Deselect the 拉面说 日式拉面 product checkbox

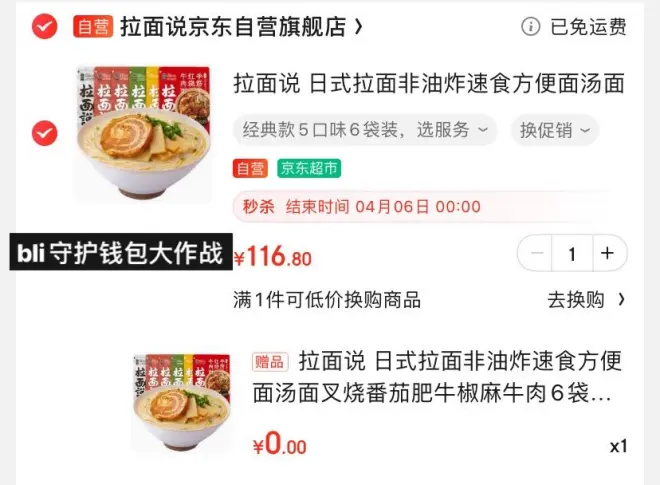[44, 132]
